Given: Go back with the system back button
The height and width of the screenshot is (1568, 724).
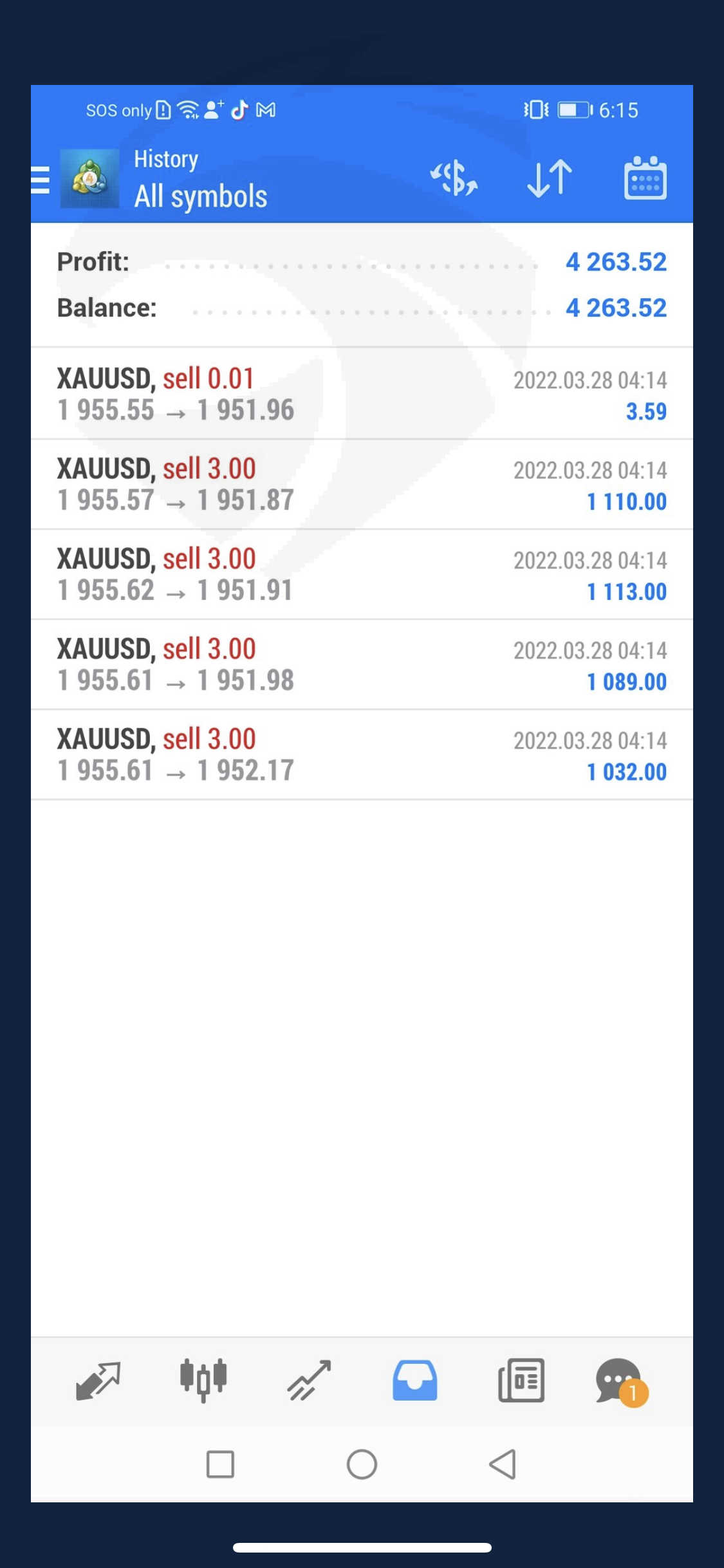Looking at the screenshot, I should pos(503,1464).
